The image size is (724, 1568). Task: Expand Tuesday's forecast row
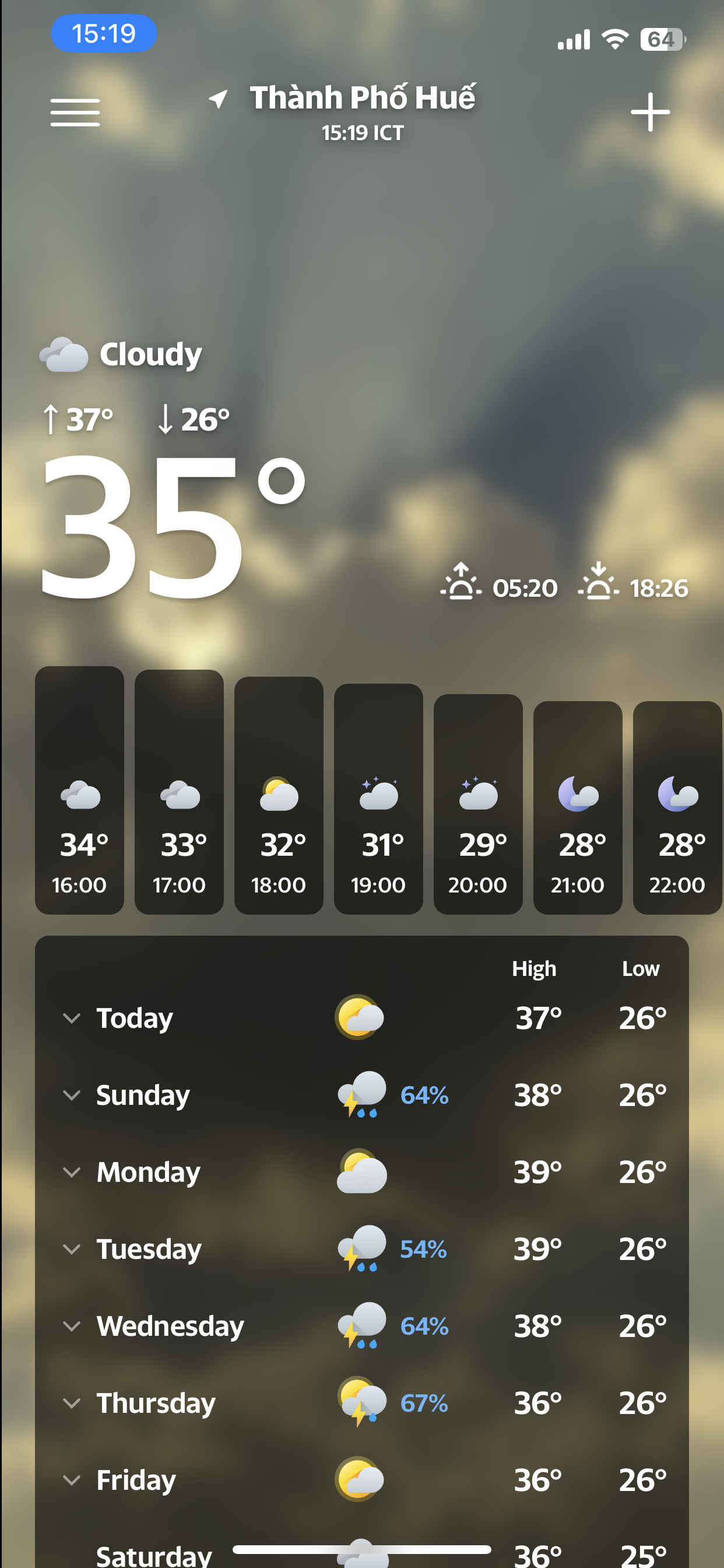[x=72, y=1249]
